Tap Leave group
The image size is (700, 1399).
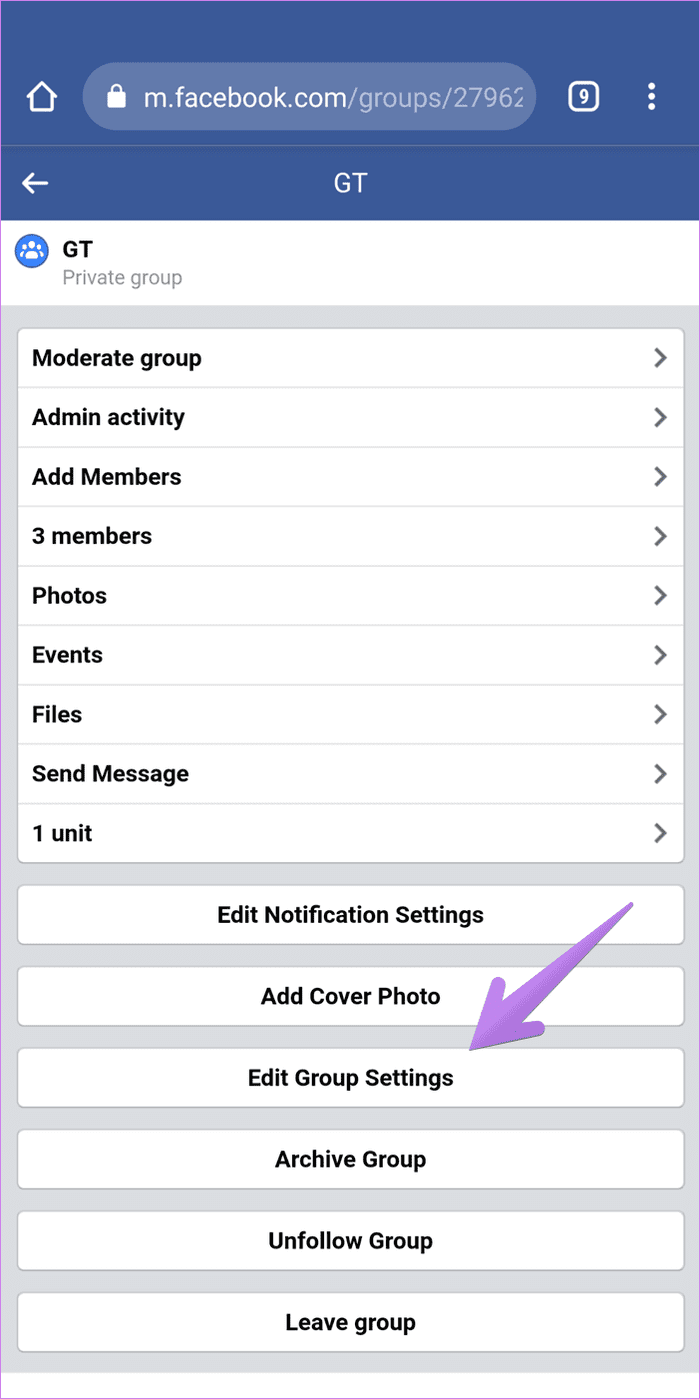pyautogui.click(x=350, y=1323)
